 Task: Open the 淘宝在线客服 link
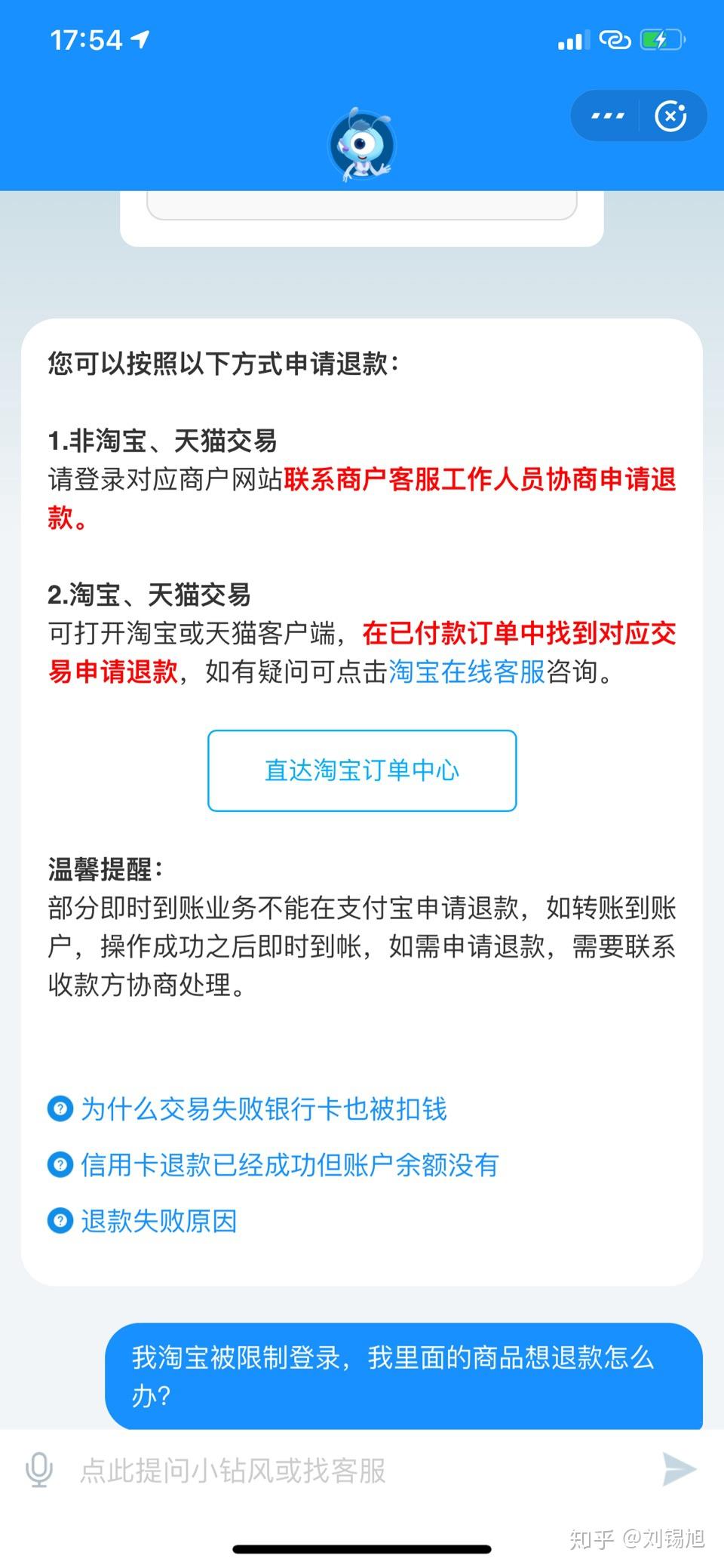tap(466, 671)
